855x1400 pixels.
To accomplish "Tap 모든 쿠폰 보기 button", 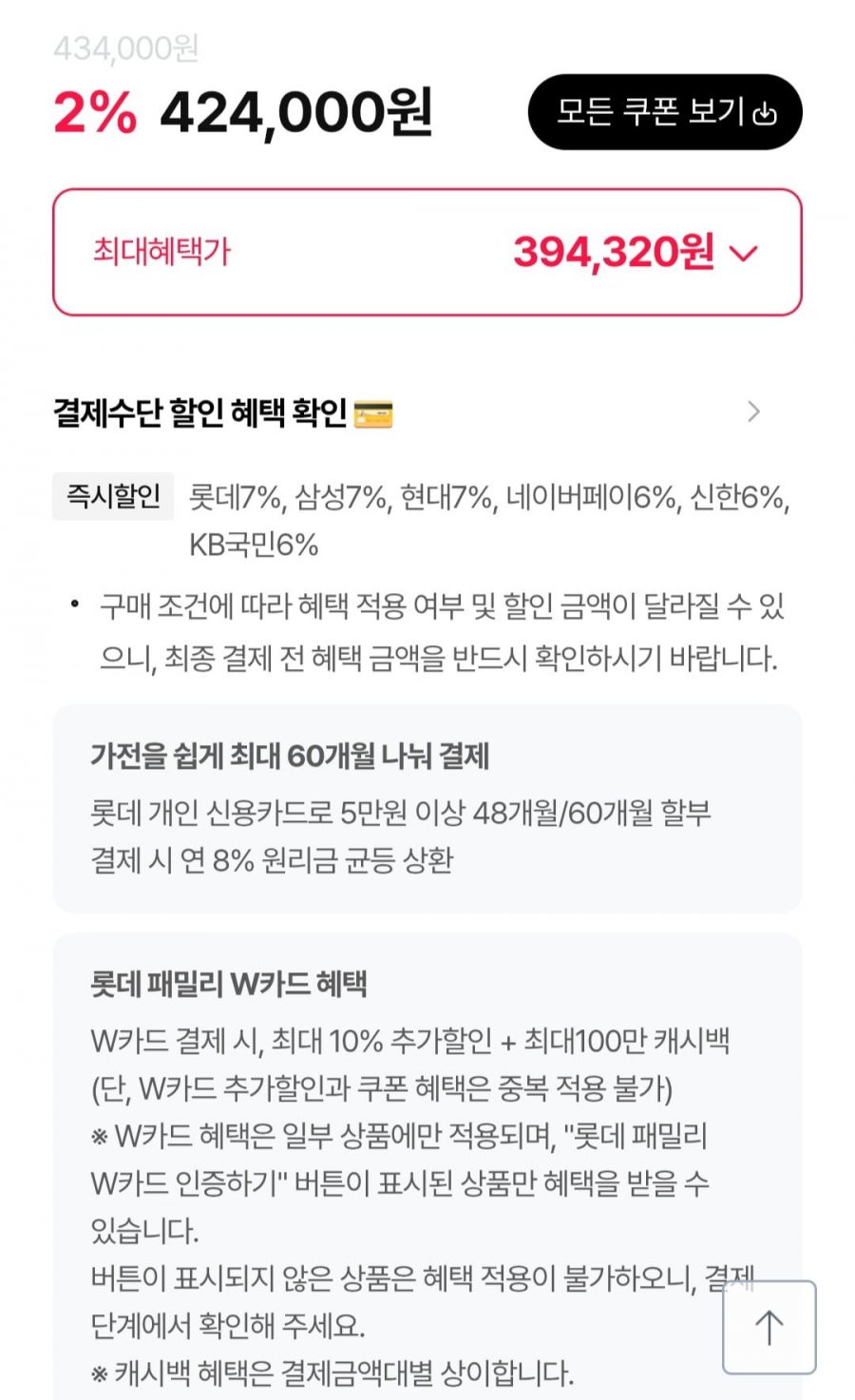I will (664, 112).
